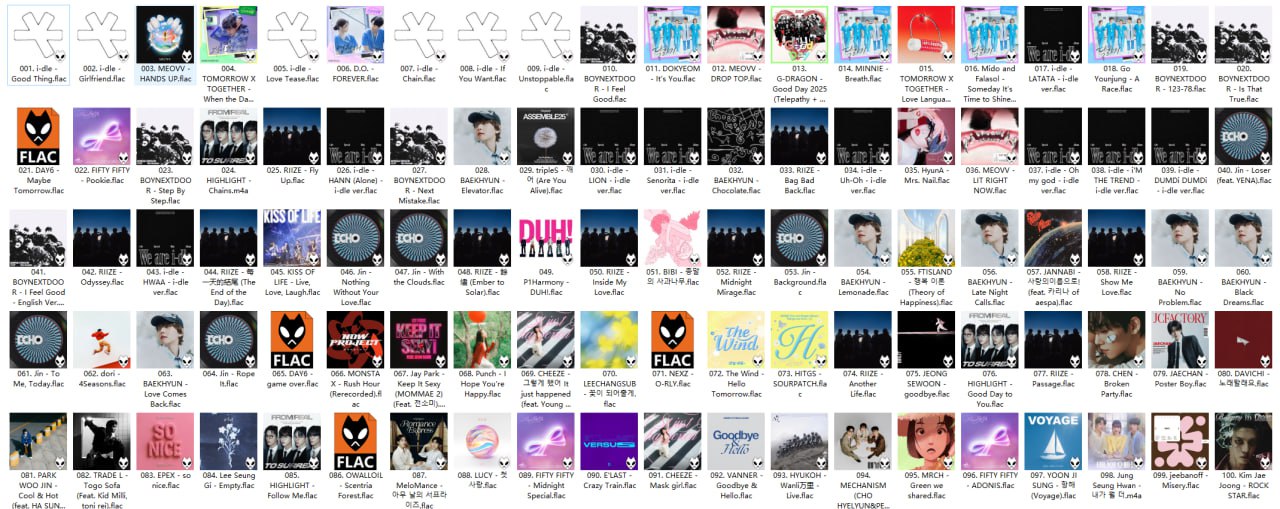Image resolution: width=1280 pixels, height=509 pixels.
Task: Select 079. JAECHAN - Poster Boy.flac
Action: coord(1180,340)
